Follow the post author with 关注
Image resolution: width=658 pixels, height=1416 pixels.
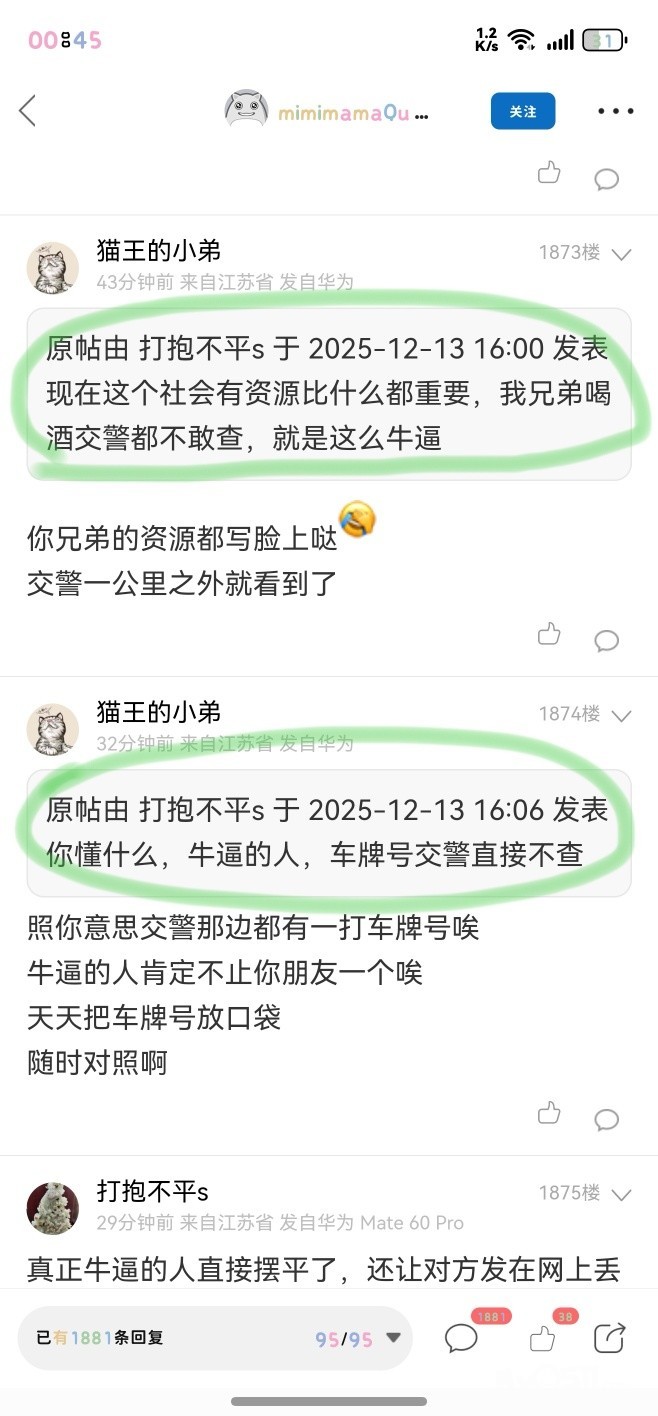tap(522, 111)
